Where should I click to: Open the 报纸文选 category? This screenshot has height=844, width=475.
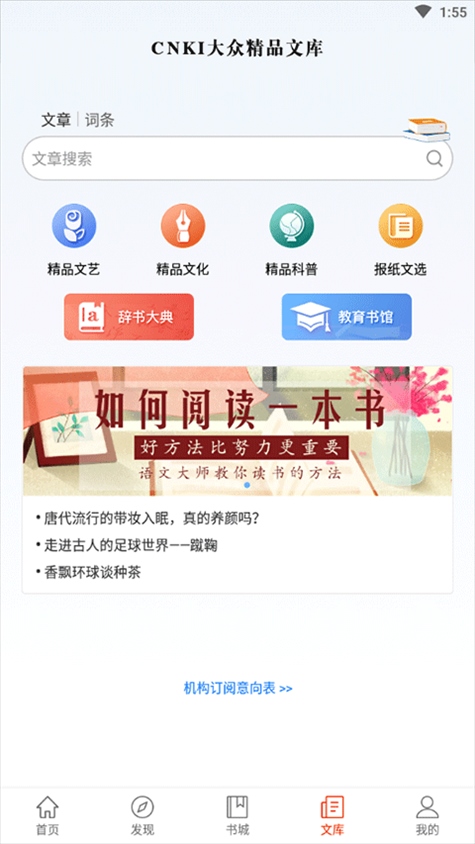[x=400, y=240]
